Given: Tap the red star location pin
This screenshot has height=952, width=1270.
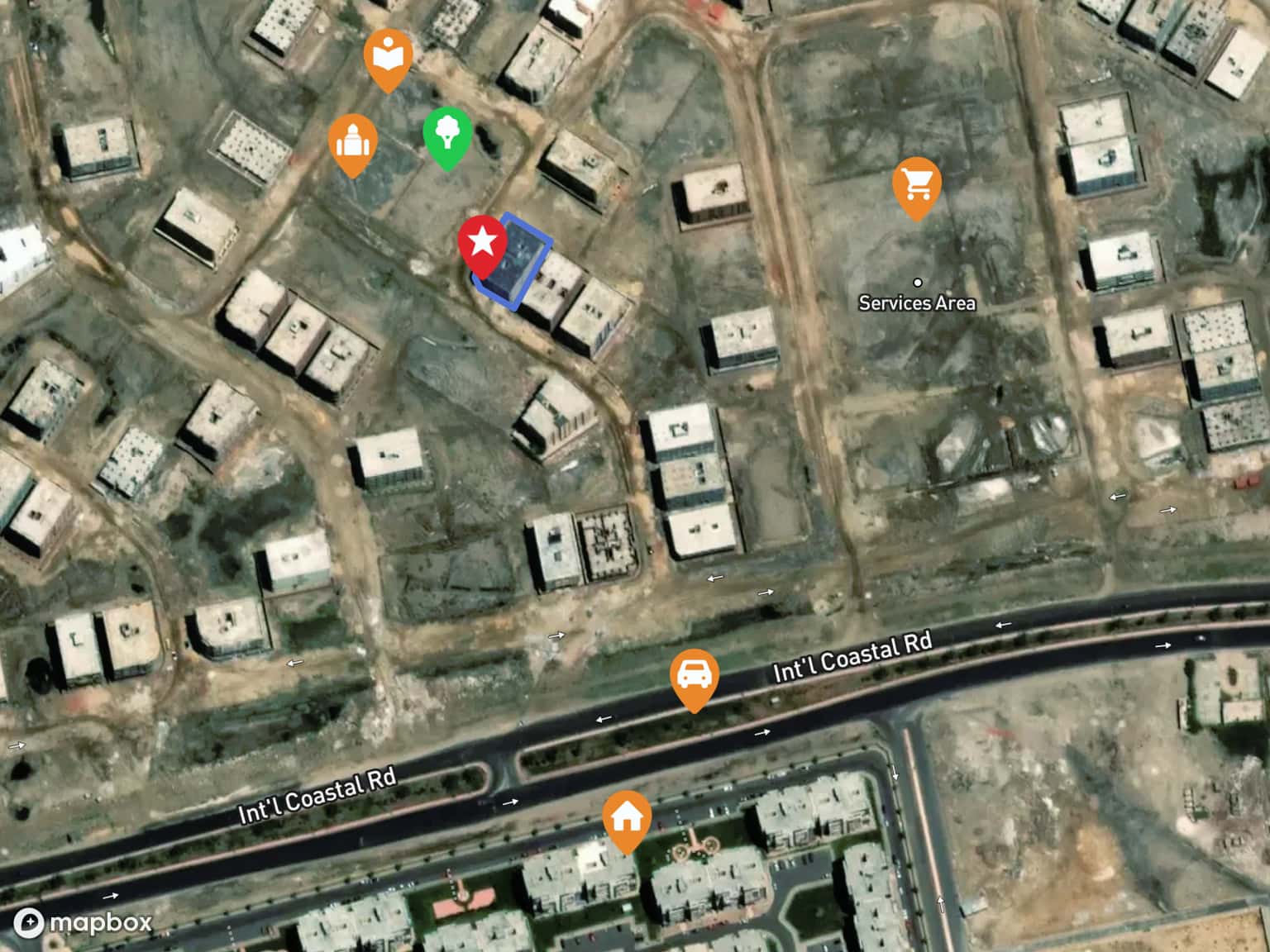Looking at the screenshot, I should click(483, 244).
